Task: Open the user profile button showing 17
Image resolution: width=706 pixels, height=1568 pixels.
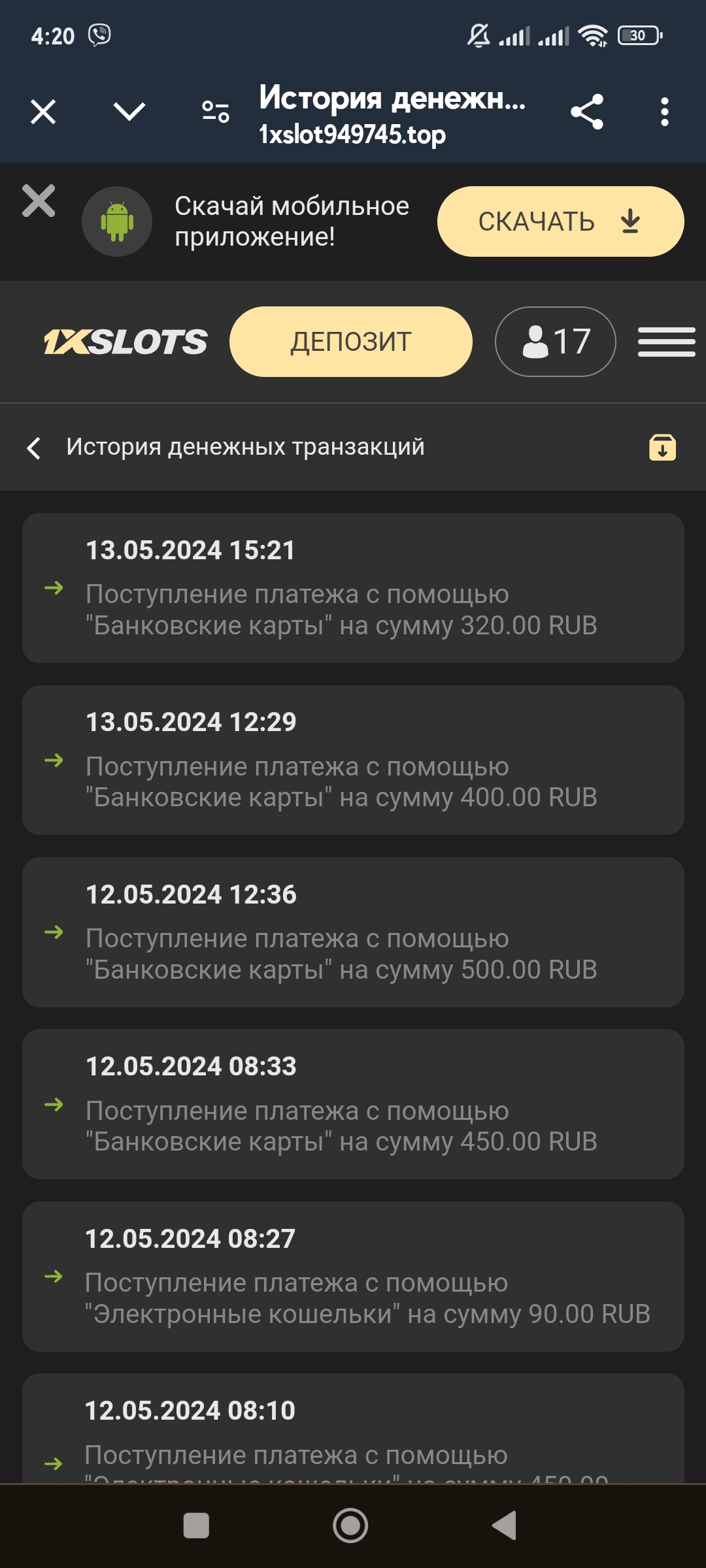Action: click(x=555, y=342)
